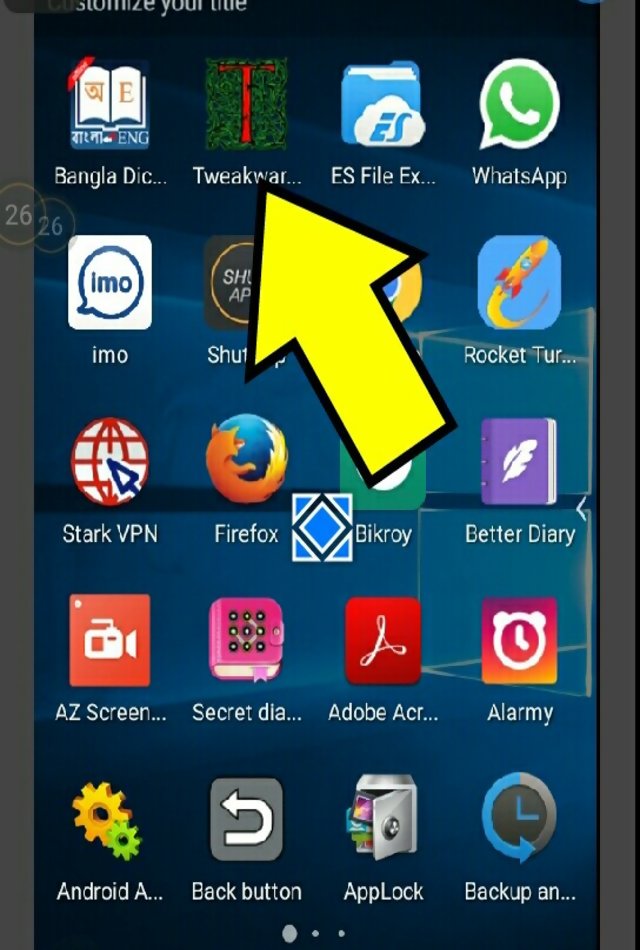Open the Secret diary app
The height and width of the screenshot is (950, 640).
(x=246, y=640)
